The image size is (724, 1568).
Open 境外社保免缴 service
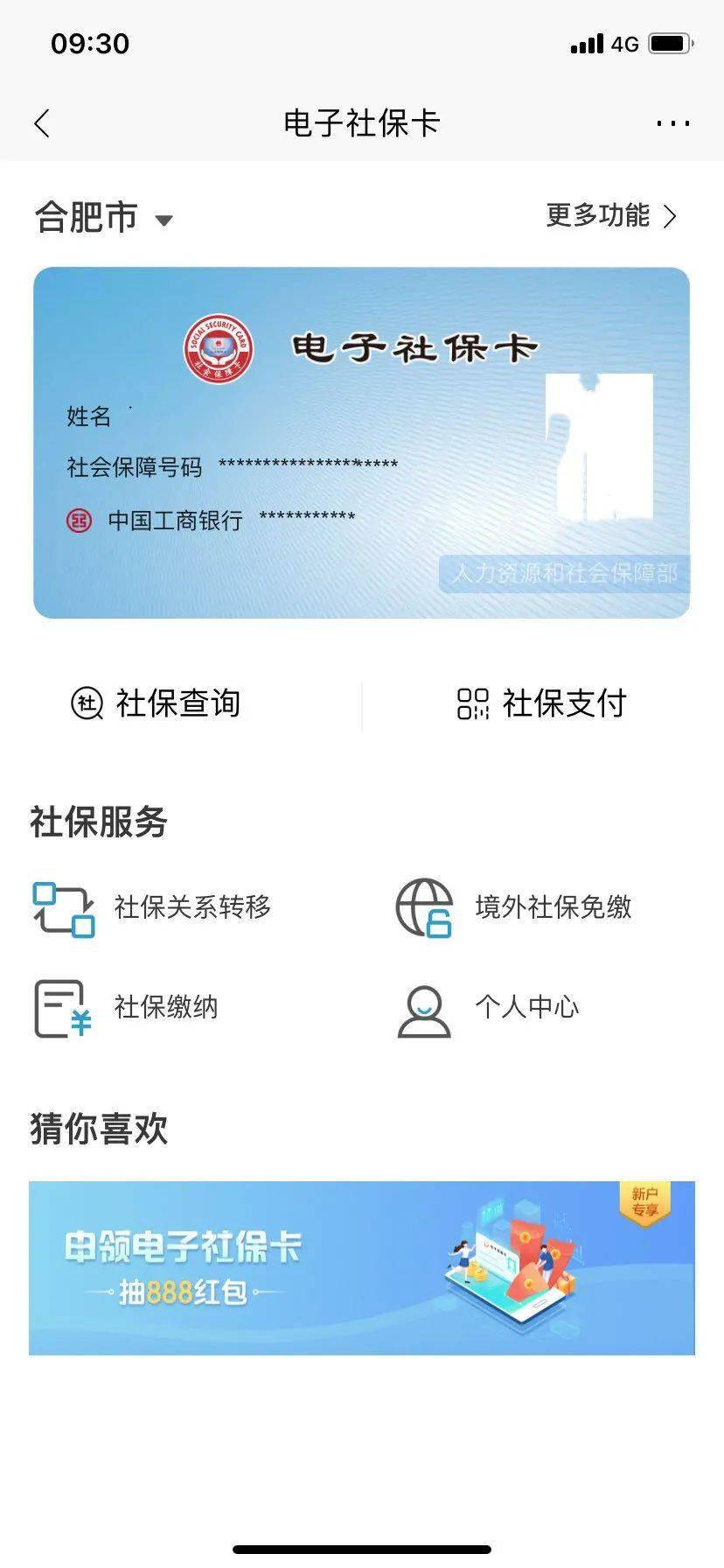click(x=514, y=908)
